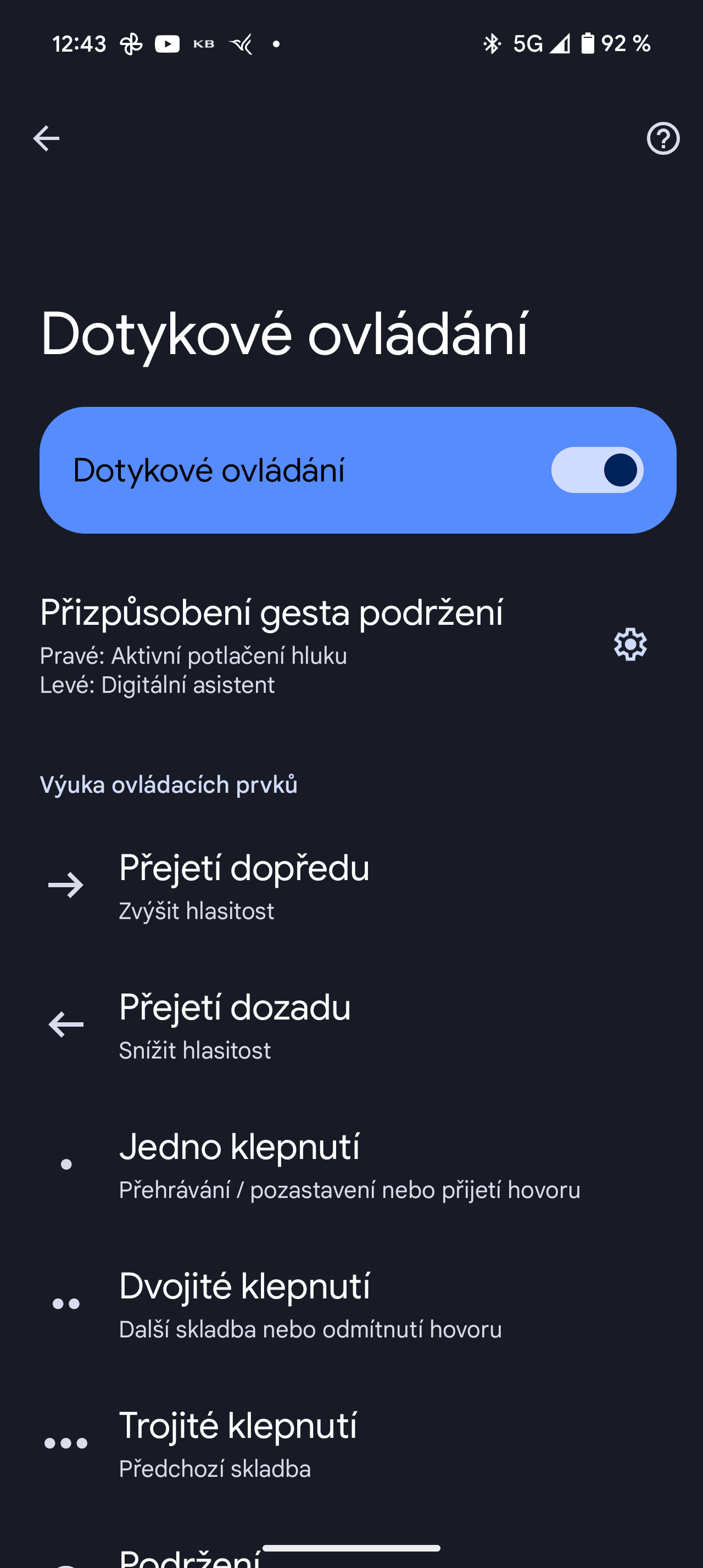This screenshot has width=703, height=1568.
Task: Open the help question mark icon
Action: pyautogui.click(x=663, y=139)
